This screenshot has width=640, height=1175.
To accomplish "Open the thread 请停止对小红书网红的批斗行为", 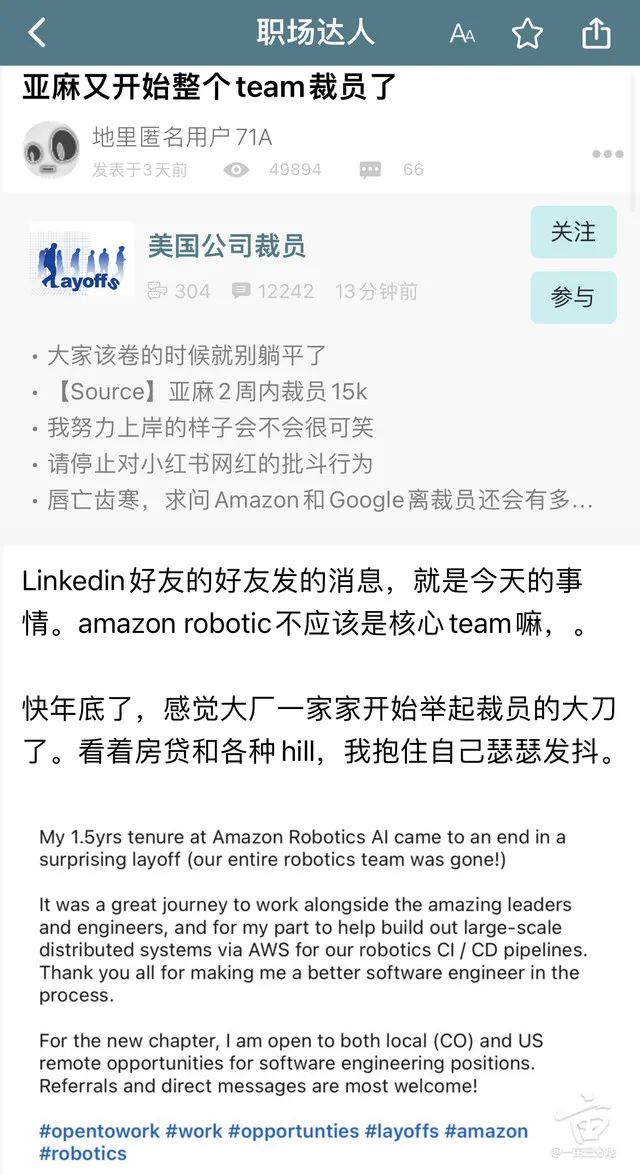I will 210,463.
